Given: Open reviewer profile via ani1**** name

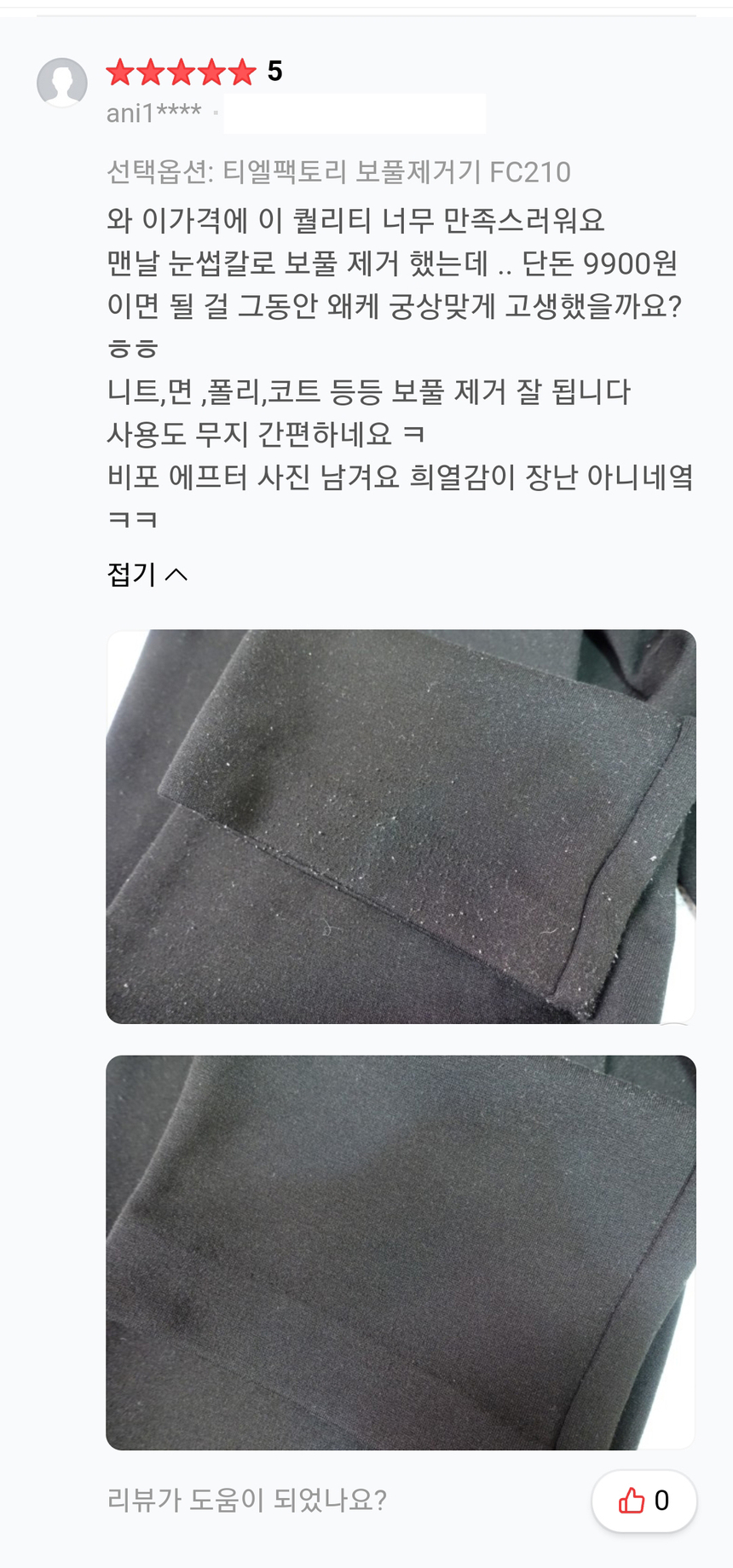Looking at the screenshot, I should (153, 112).
